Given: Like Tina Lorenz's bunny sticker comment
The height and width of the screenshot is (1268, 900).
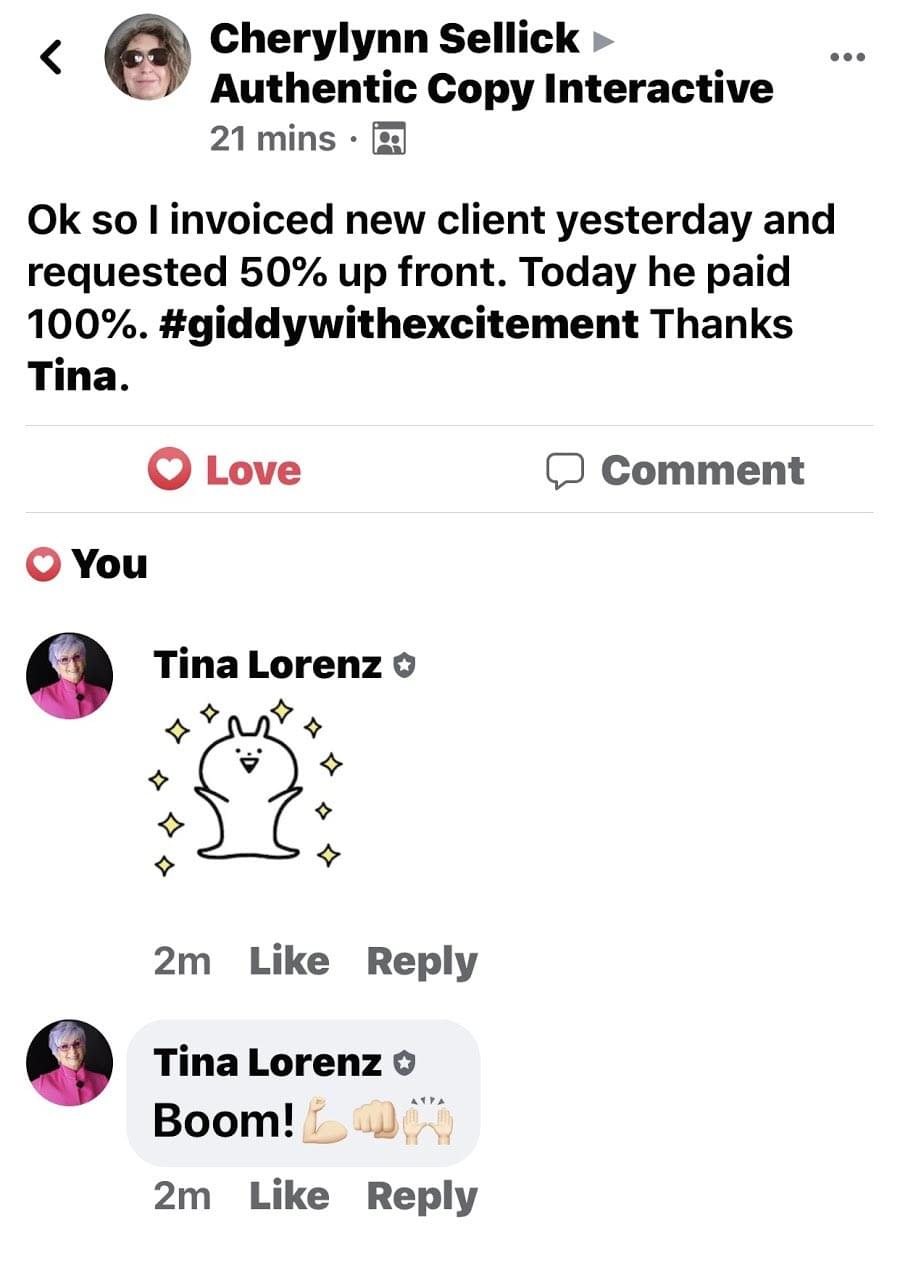Looking at the screenshot, I should [x=288, y=961].
